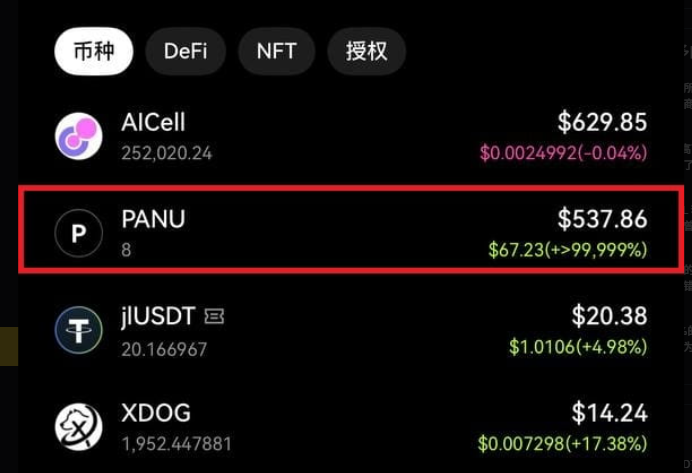Select the 授权 tab
The height and width of the screenshot is (473, 692).
(x=366, y=52)
